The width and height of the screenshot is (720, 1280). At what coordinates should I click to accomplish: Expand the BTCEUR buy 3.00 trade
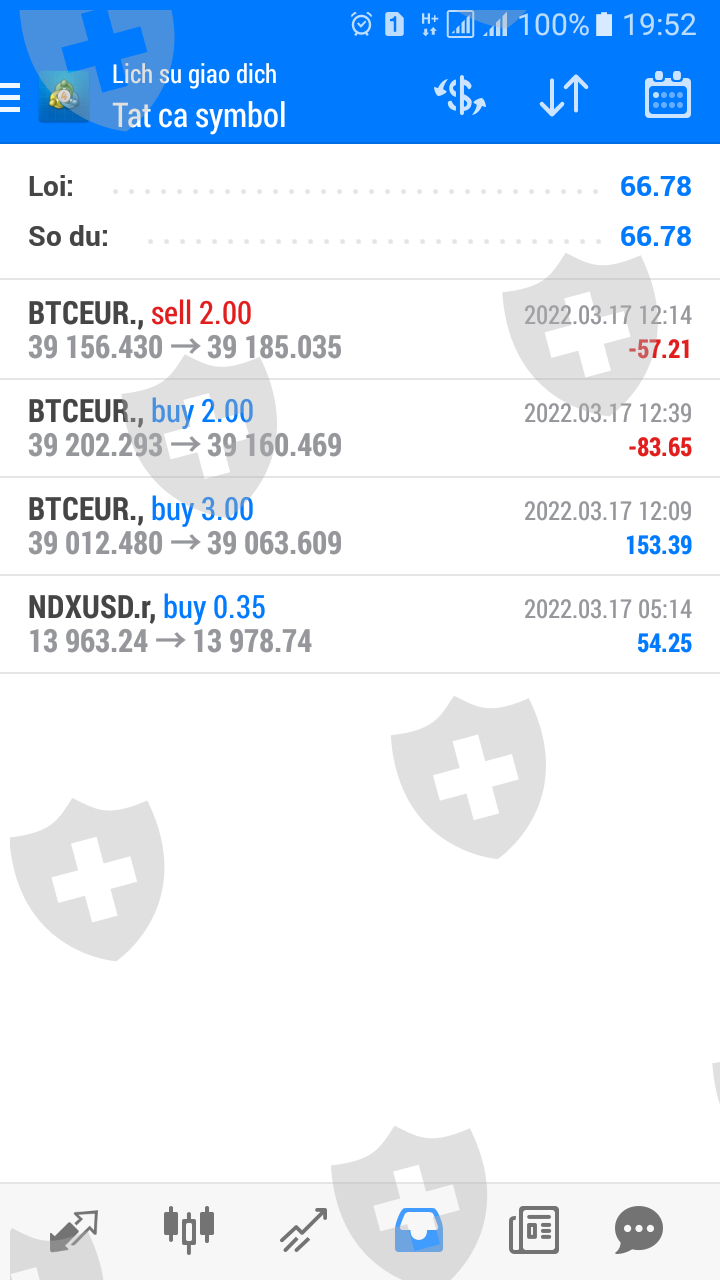(x=360, y=526)
